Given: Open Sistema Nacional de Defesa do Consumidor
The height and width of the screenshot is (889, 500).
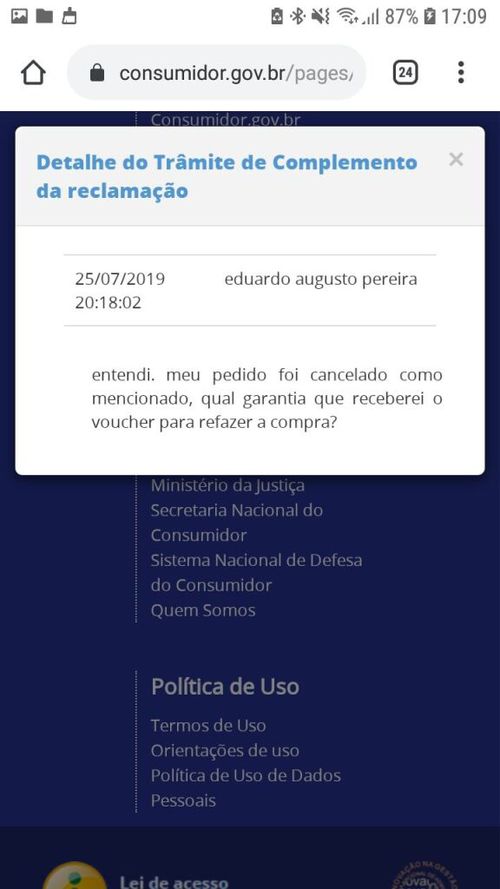Looking at the screenshot, I should coord(256,573).
